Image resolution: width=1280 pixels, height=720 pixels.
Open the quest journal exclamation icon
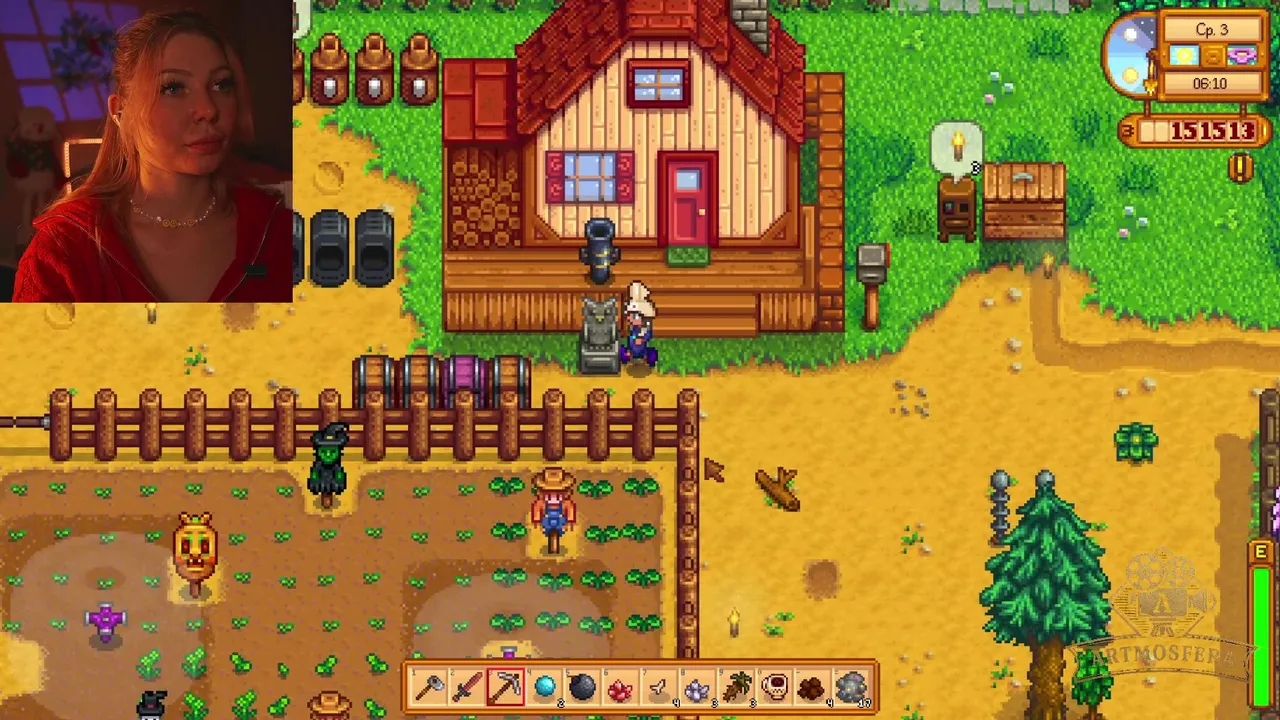point(1241,168)
